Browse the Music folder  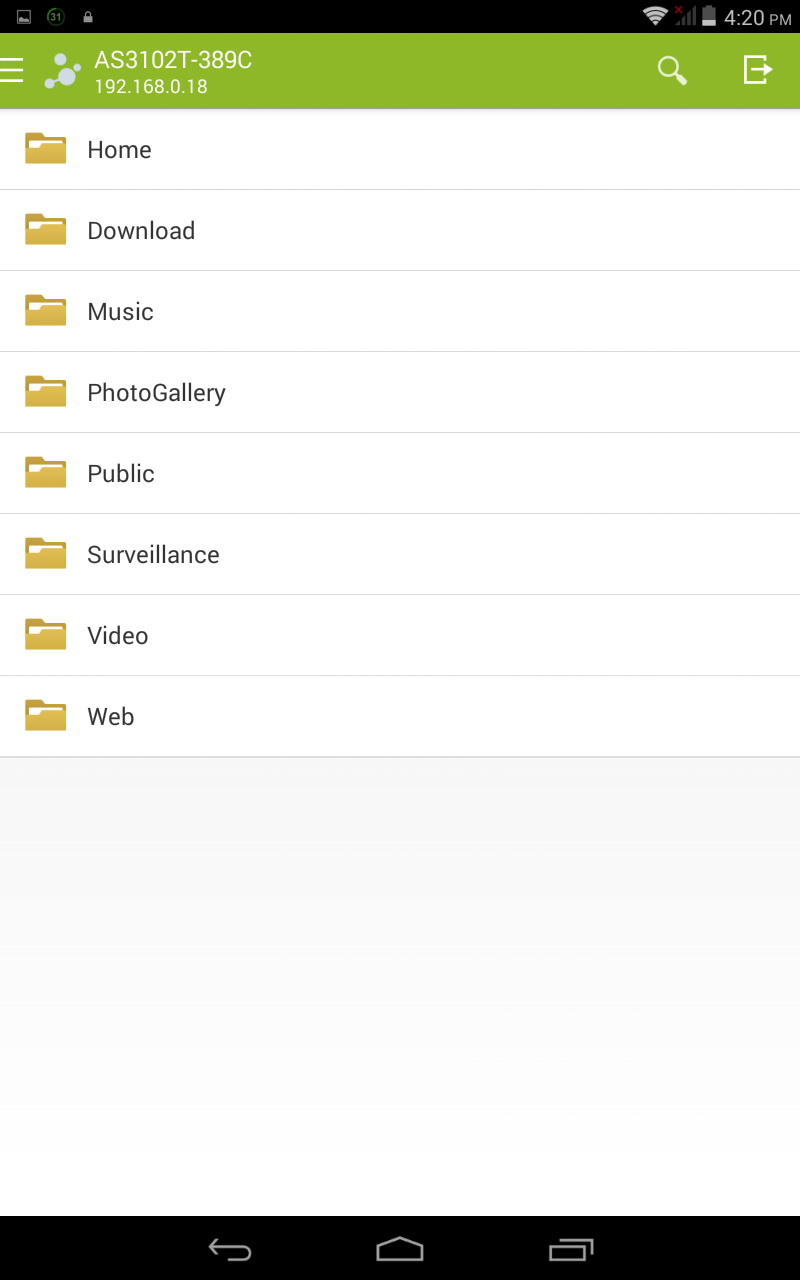click(x=400, y=311)
